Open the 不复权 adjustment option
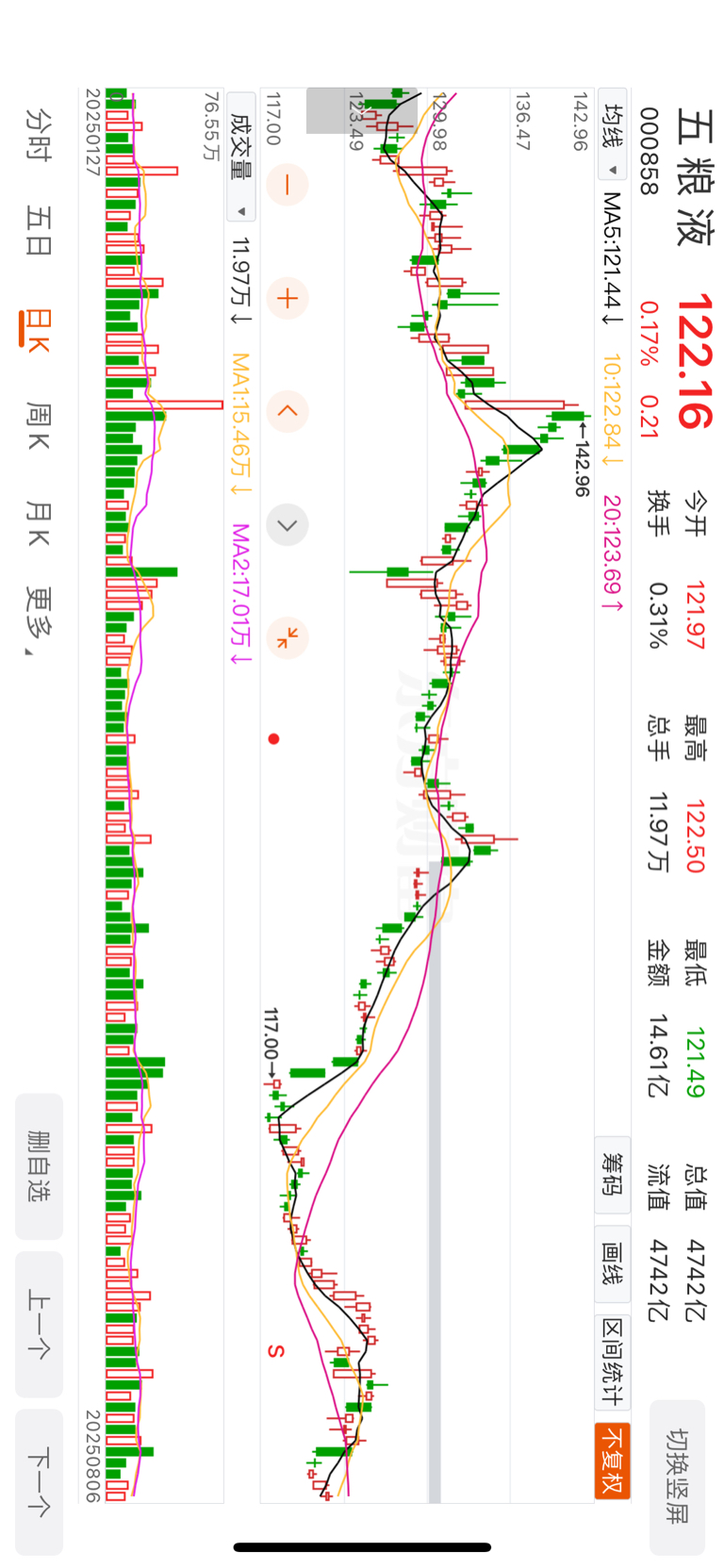Viewport: 724px width, 1568px height. pos(613,1461)
